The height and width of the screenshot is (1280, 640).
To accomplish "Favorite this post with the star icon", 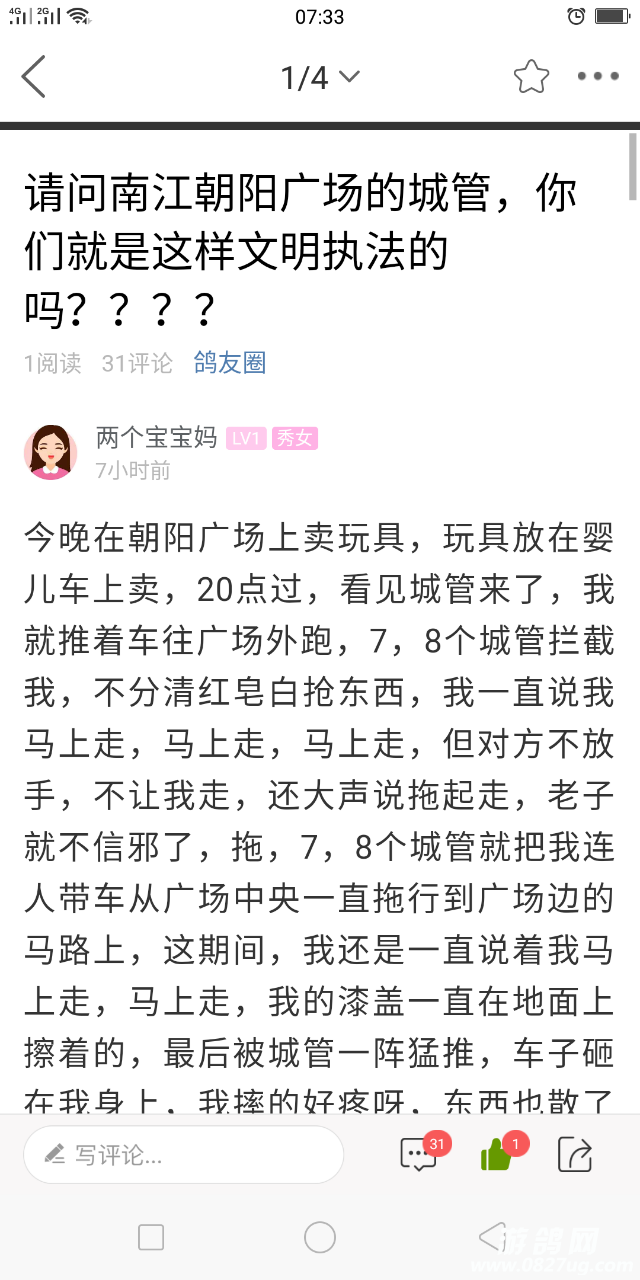I will (531, 77).
